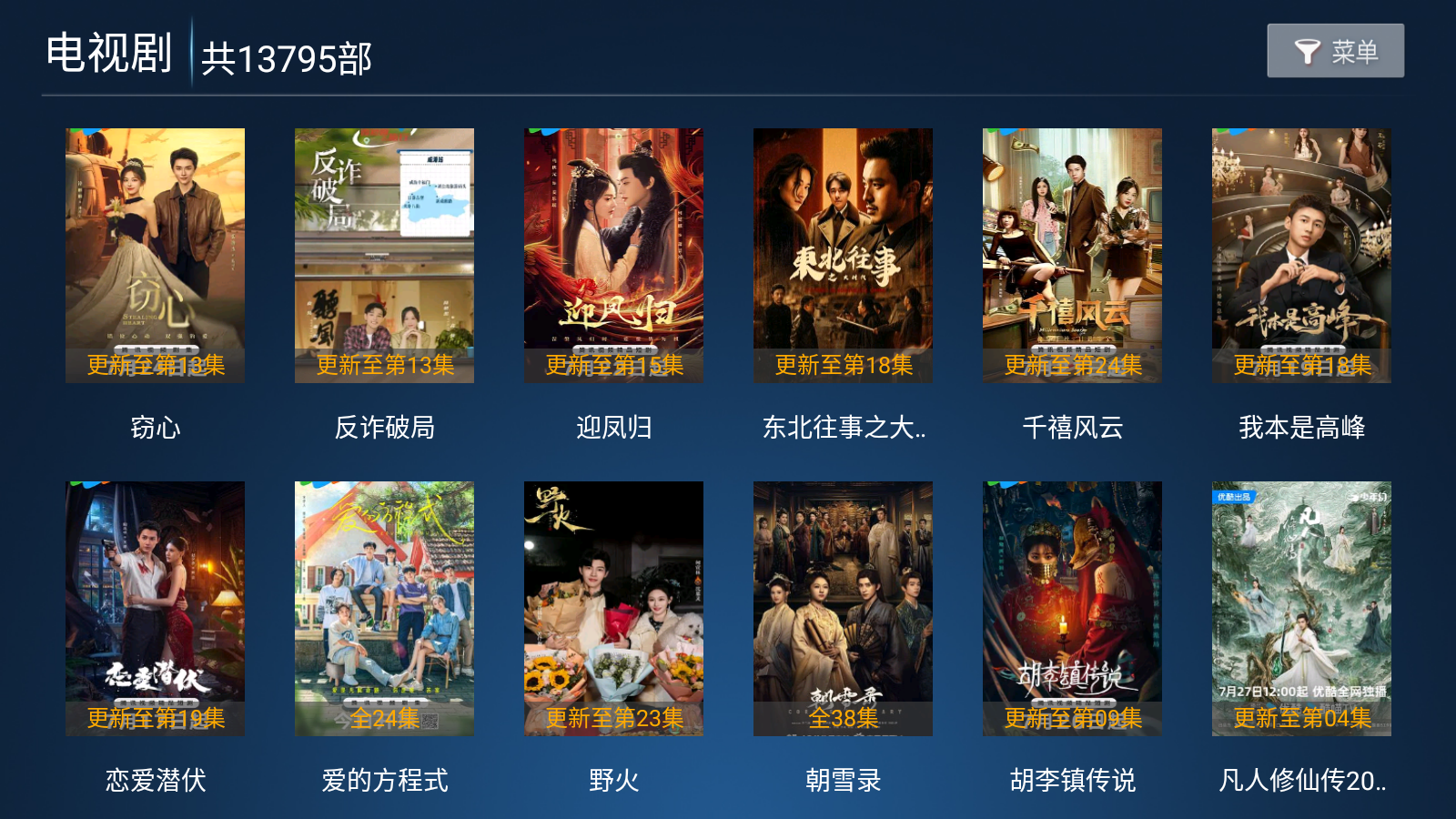
Task: Open the 菜单 filter menu
Action: pyautogui.click(x=1335, y=51)
